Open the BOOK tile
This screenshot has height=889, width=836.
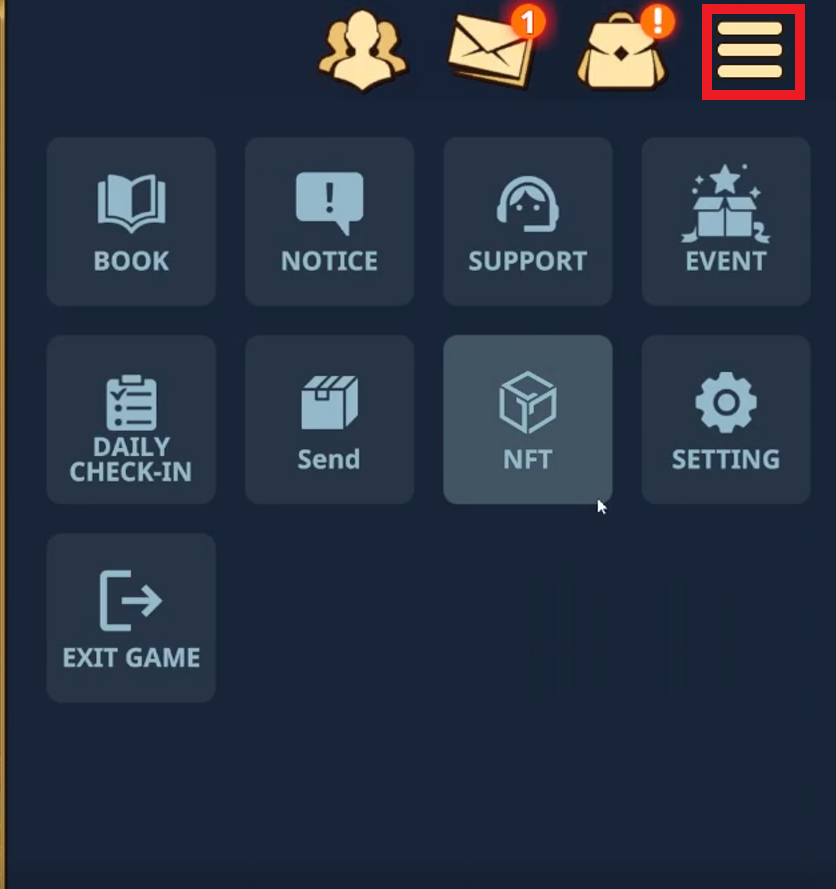[131, 221]
